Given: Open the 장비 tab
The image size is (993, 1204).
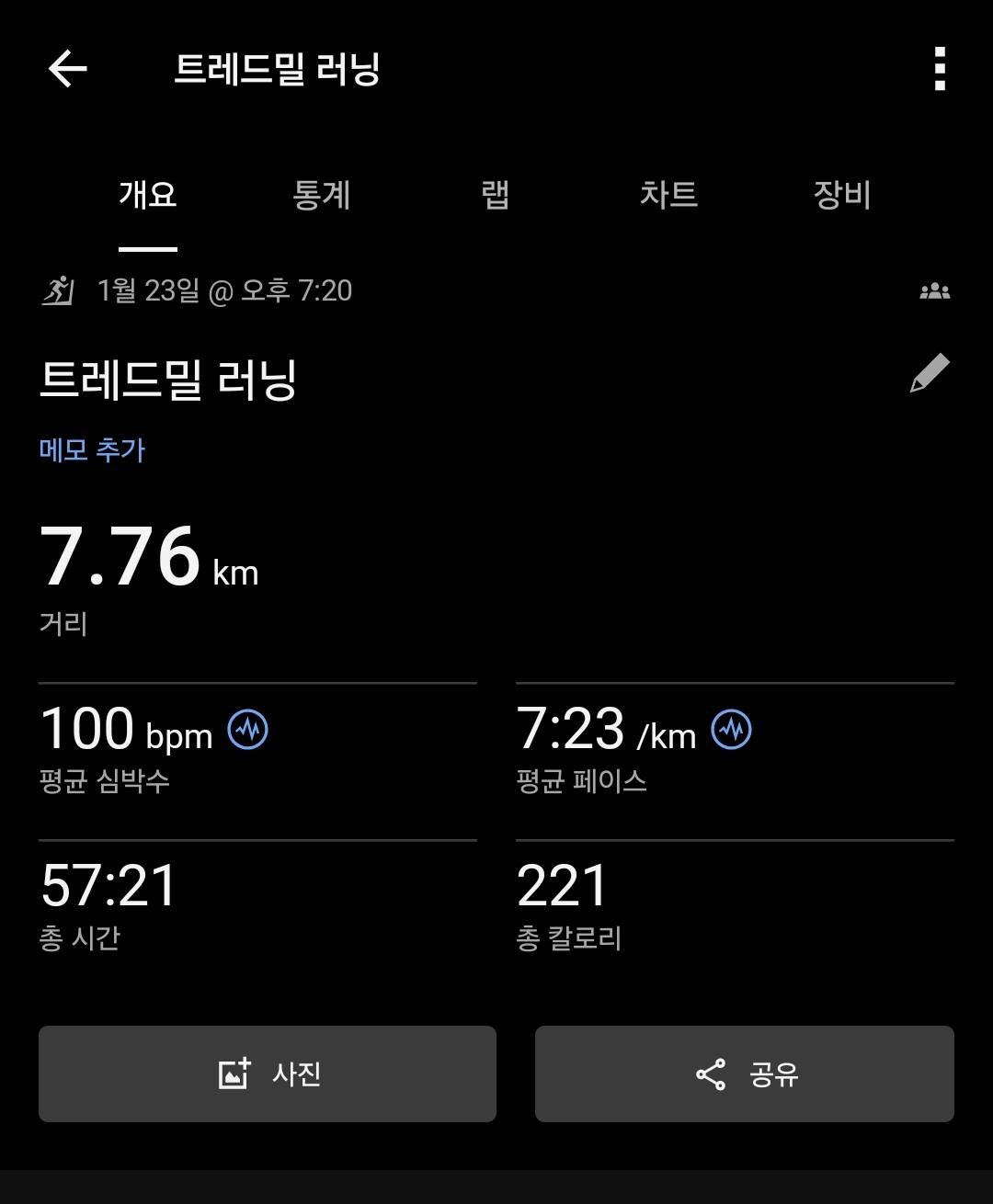Looking at the screenshot, I should [x=841, y=196].
